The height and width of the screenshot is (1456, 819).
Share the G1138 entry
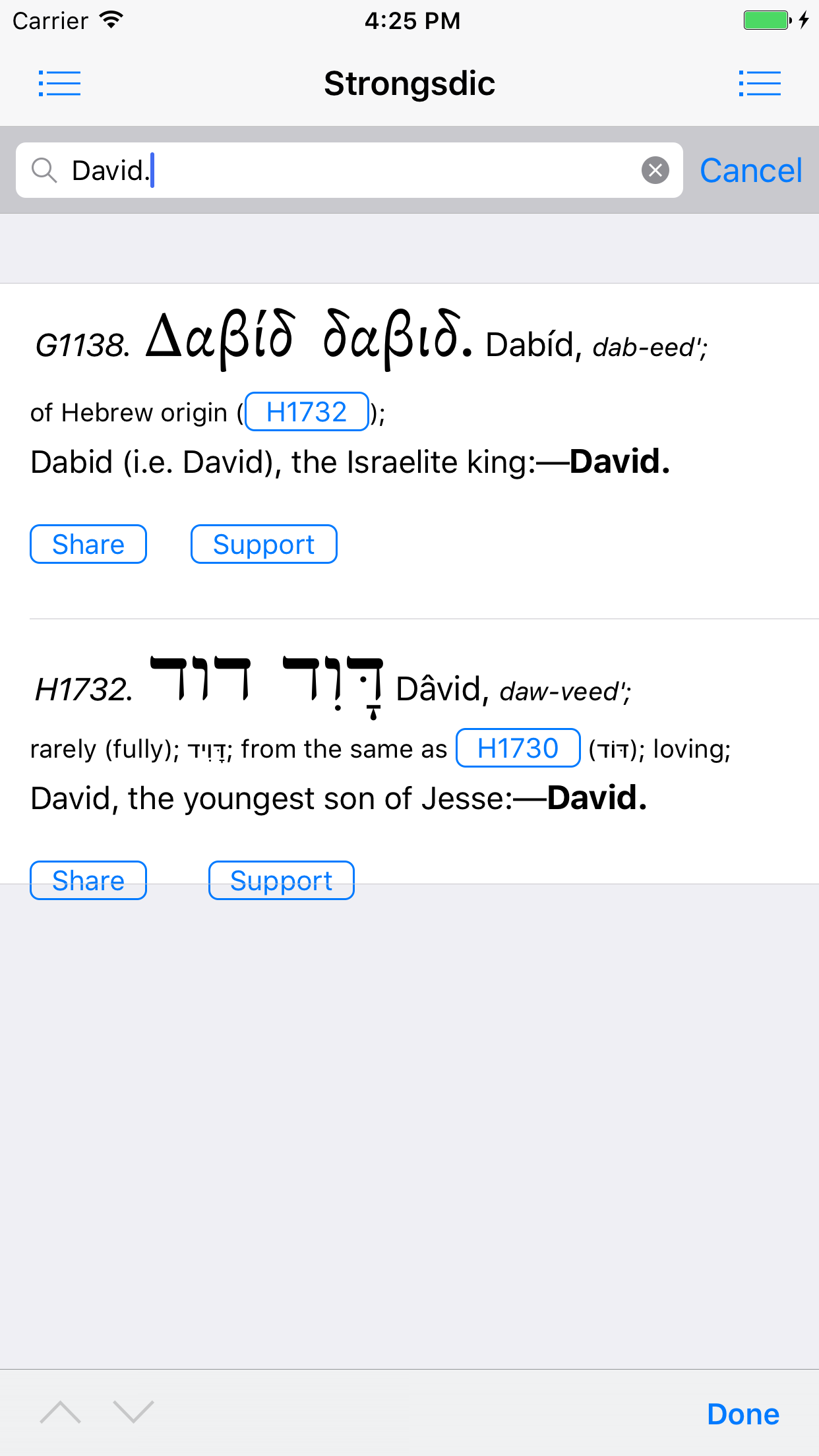tap(88, 544)
